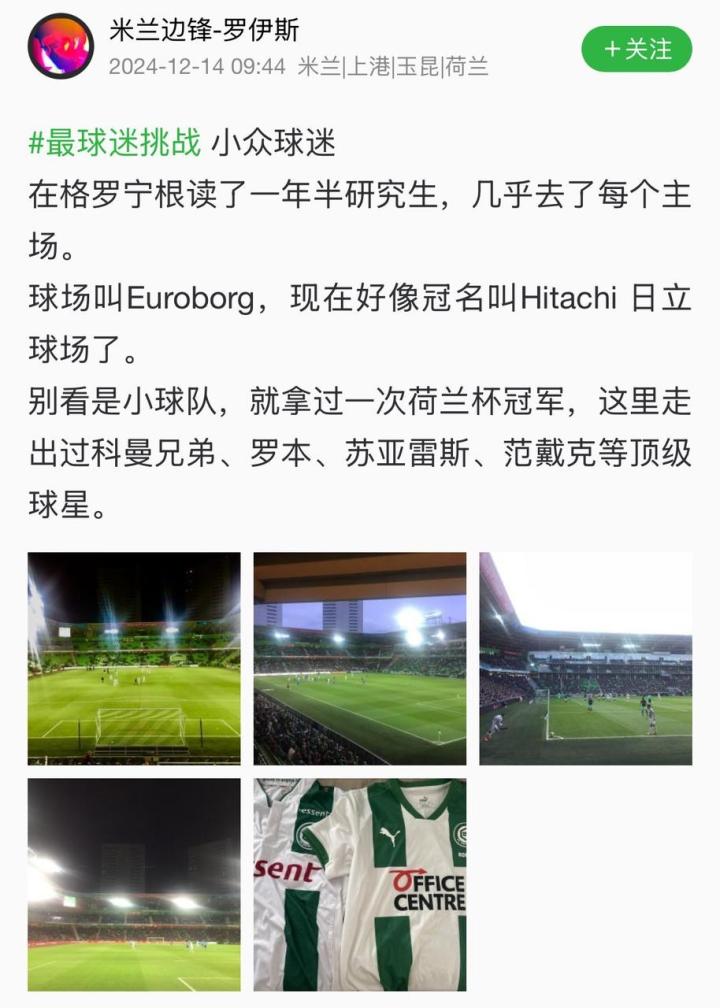The image size is (720, 1008).
Task: Open the profile avatar of 米兰边锋-罗伊斯
Action: click(61, 46)
